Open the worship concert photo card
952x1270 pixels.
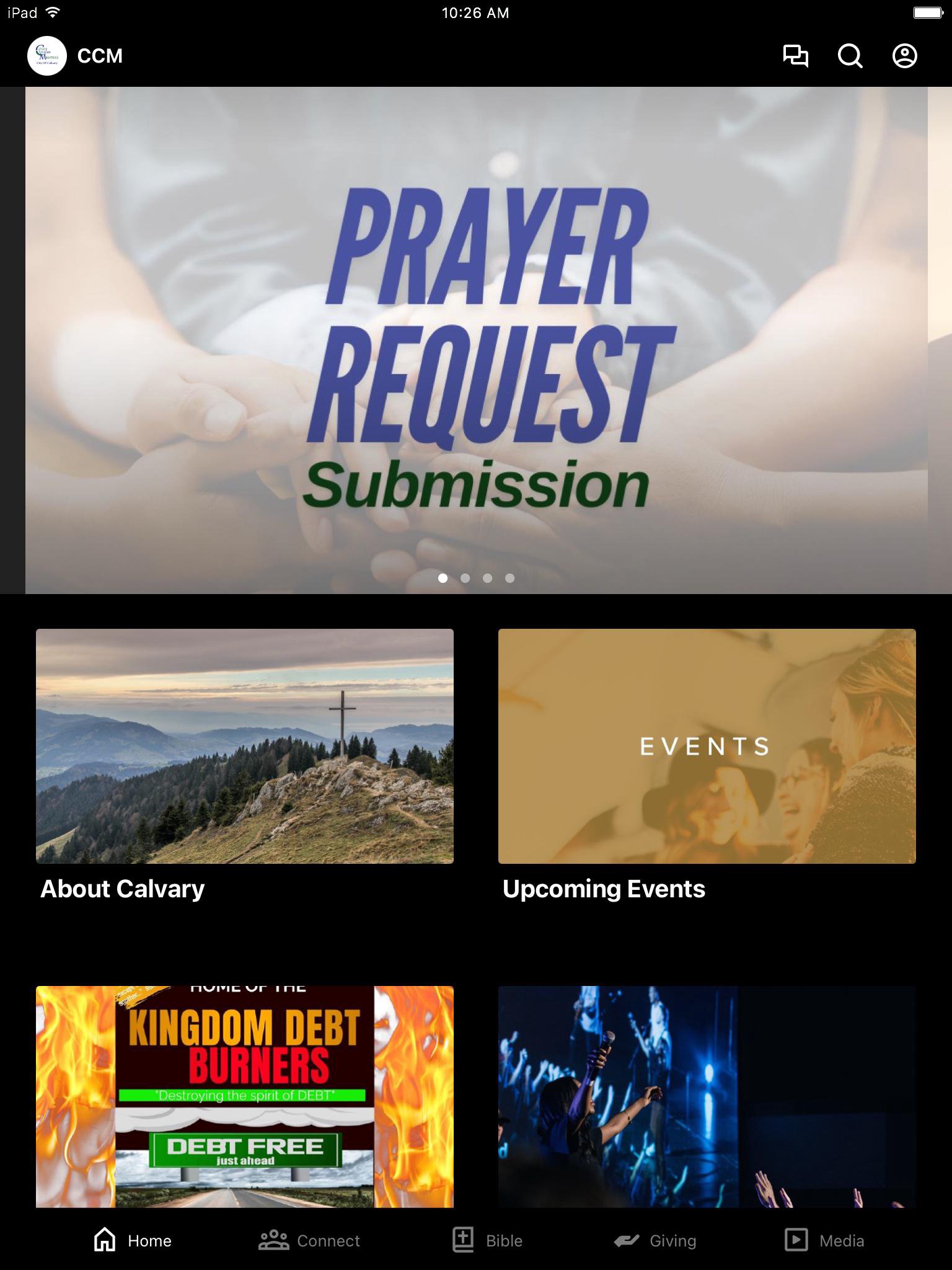707,1096
